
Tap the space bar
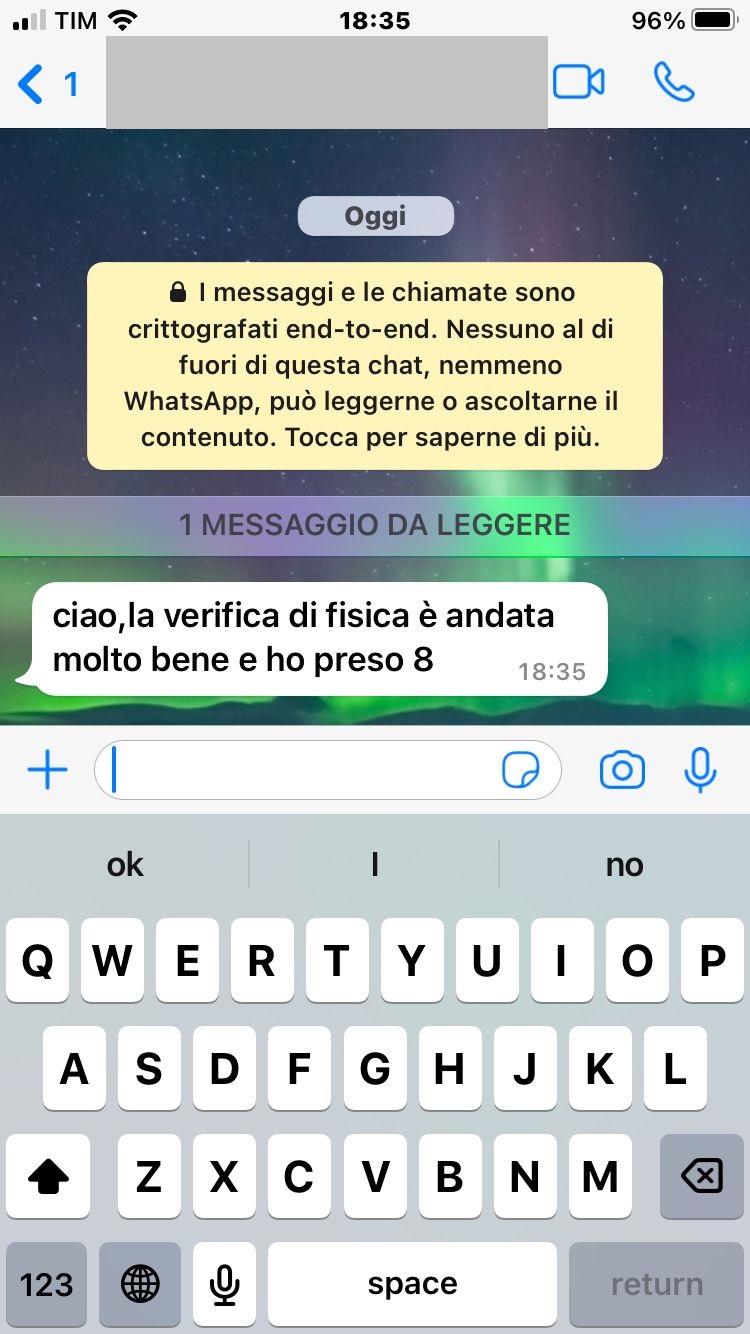click(412, 1284)
